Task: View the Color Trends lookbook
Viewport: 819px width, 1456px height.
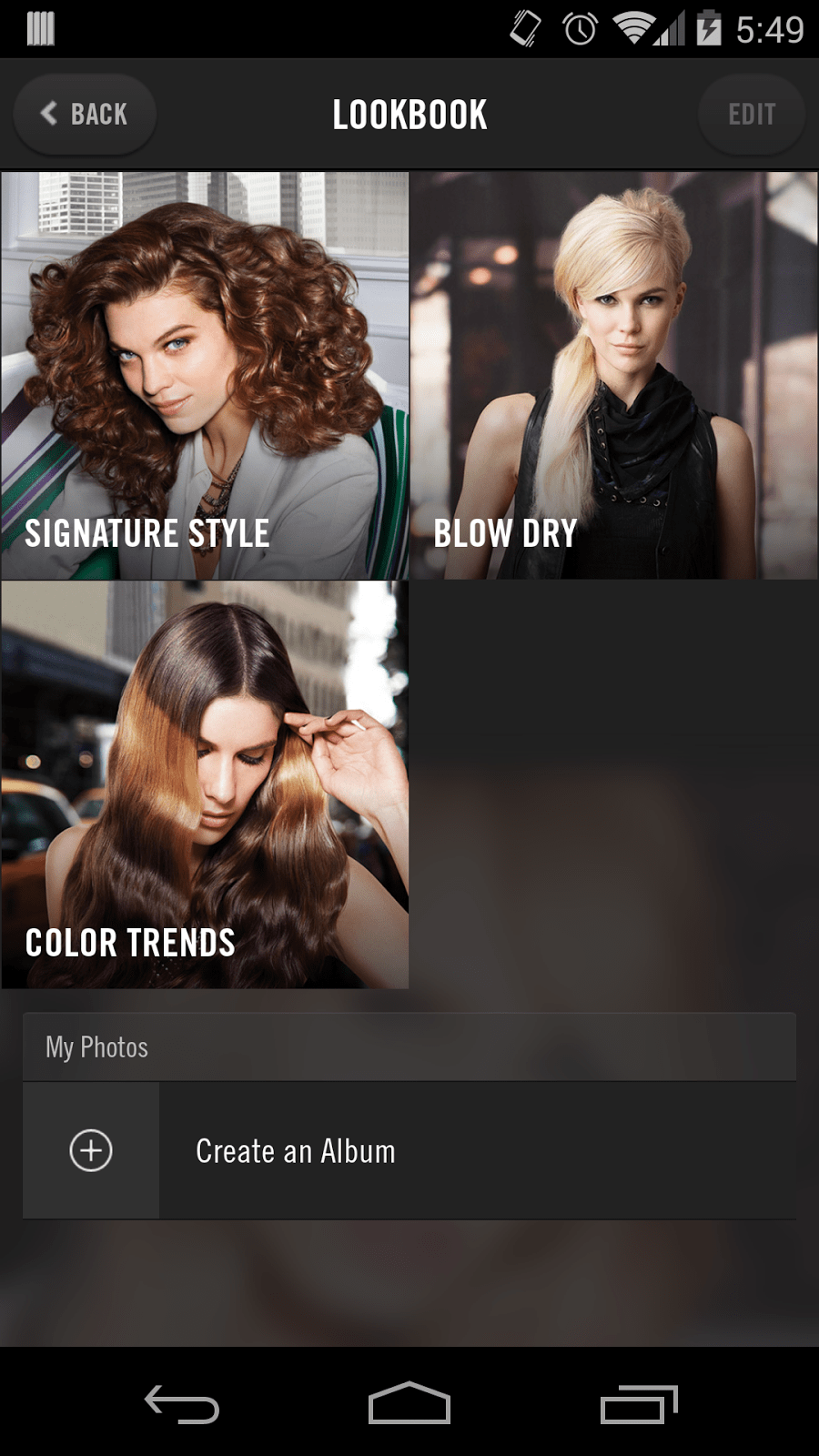Action: tap(205, 784)
